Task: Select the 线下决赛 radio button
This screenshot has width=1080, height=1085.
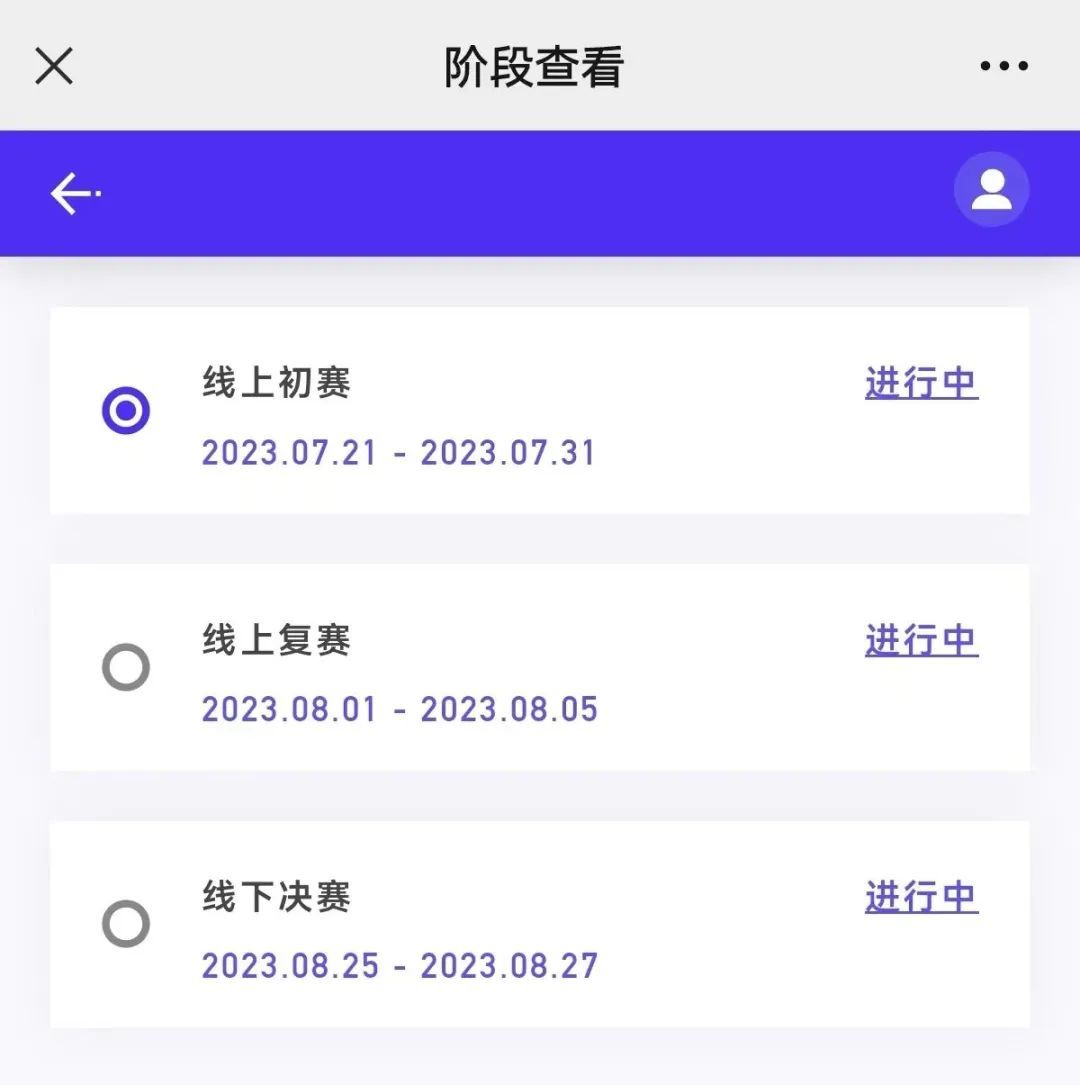Action: (x=126, y=923)
